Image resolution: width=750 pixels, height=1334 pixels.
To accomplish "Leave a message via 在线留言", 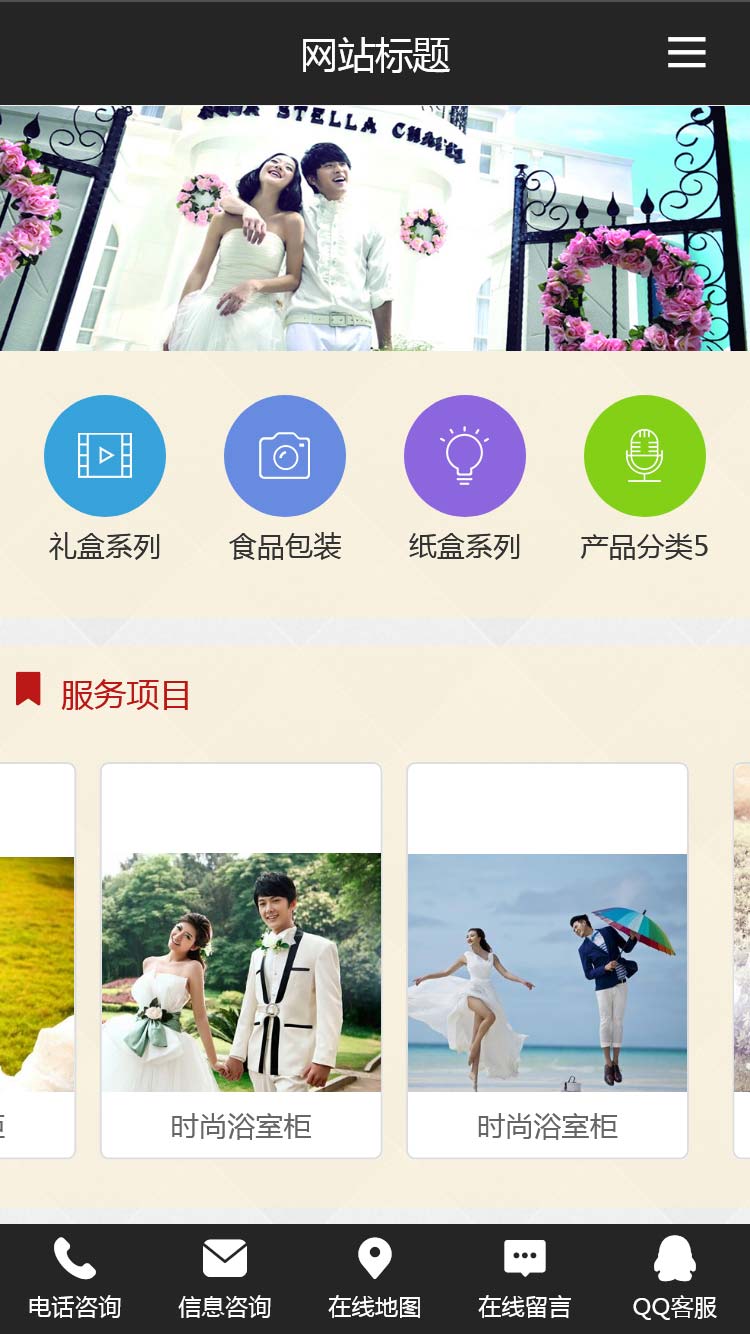I will coord(525,1278).
